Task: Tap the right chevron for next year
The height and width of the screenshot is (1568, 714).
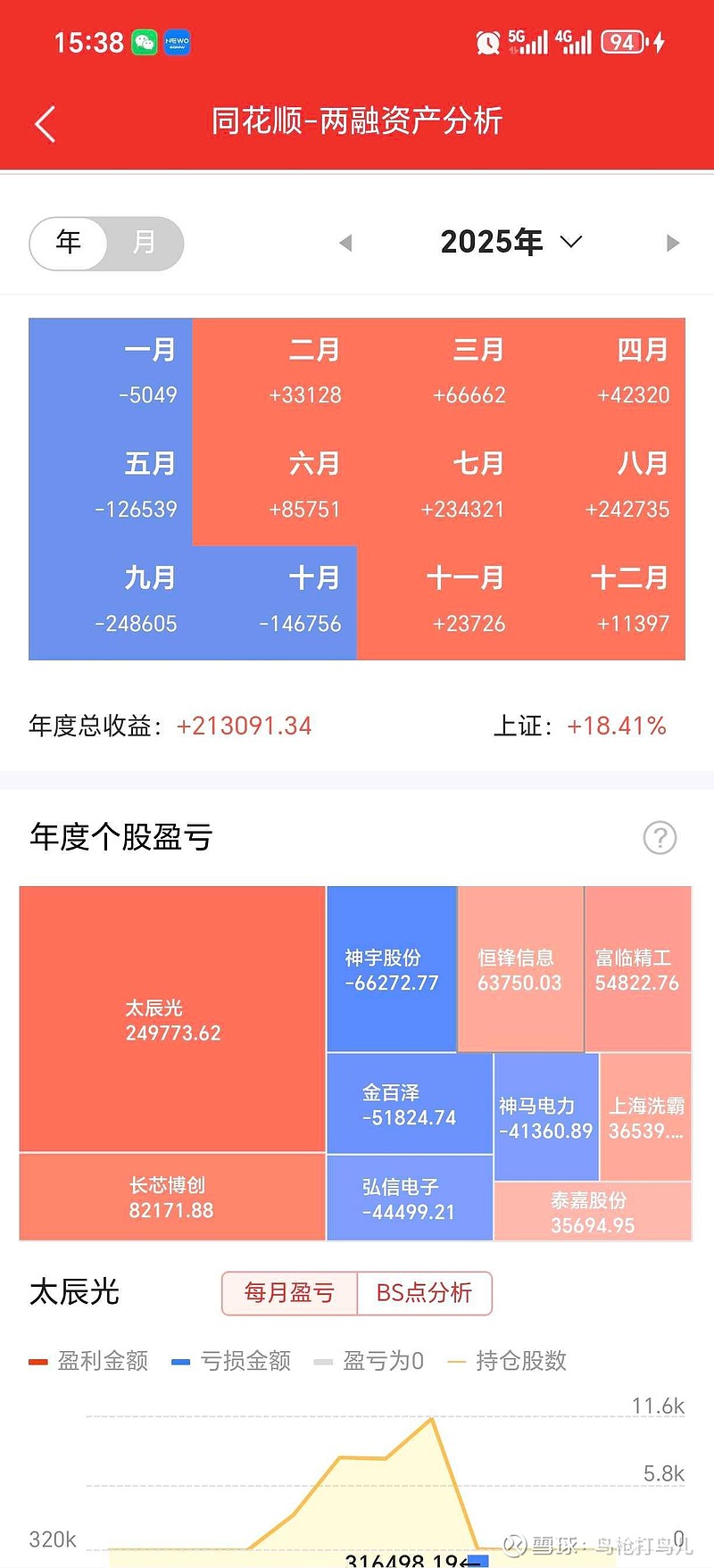Action: point(672,242)
